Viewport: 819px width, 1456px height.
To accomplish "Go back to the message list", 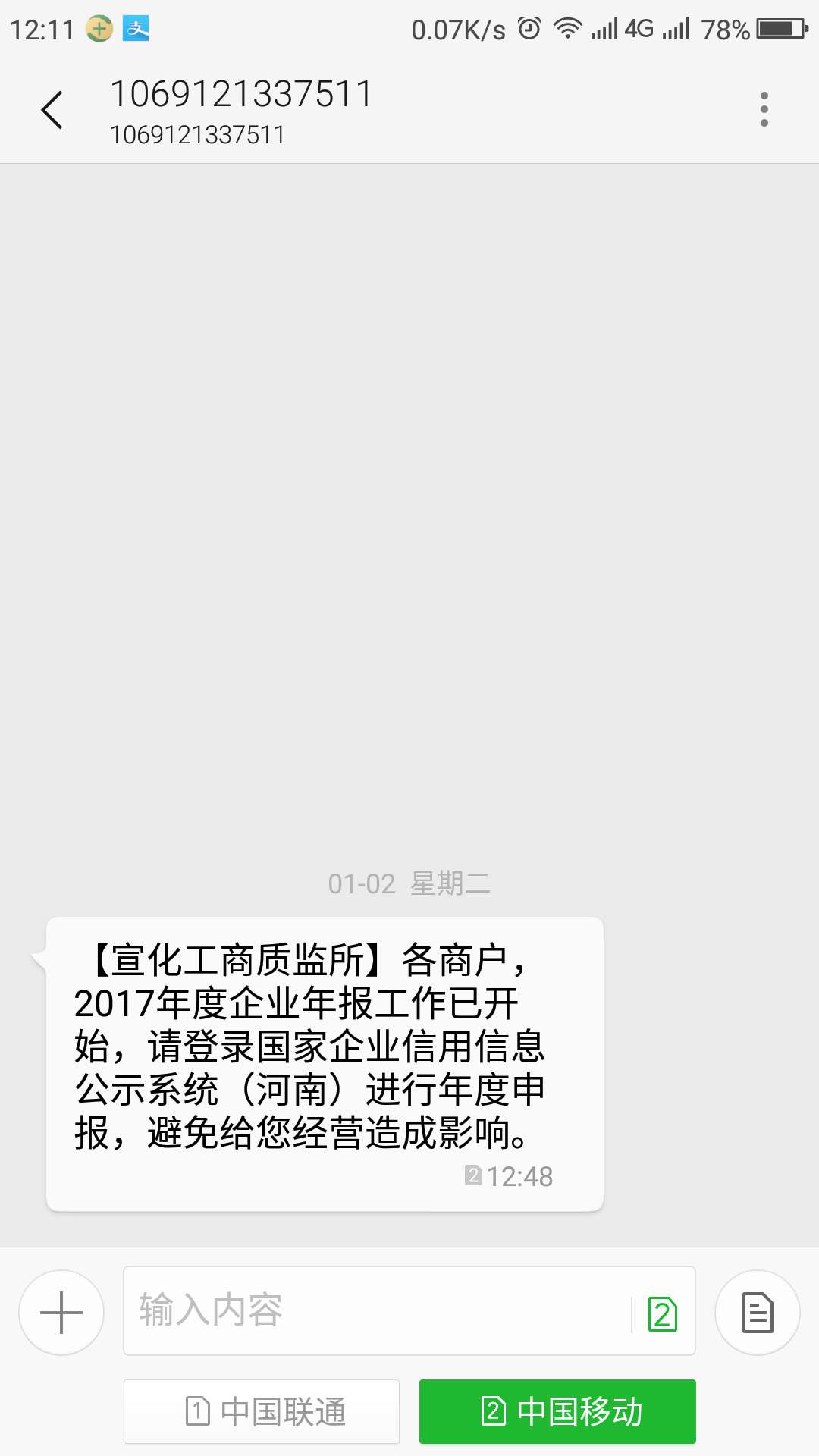I will tap(52, 110).
